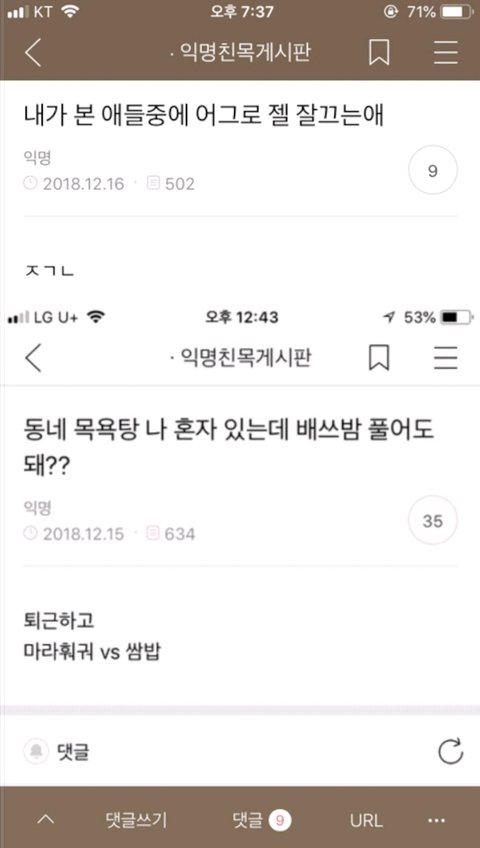Tap the comment count circle showing 9
480x848 pixels.
coord(432,170)
